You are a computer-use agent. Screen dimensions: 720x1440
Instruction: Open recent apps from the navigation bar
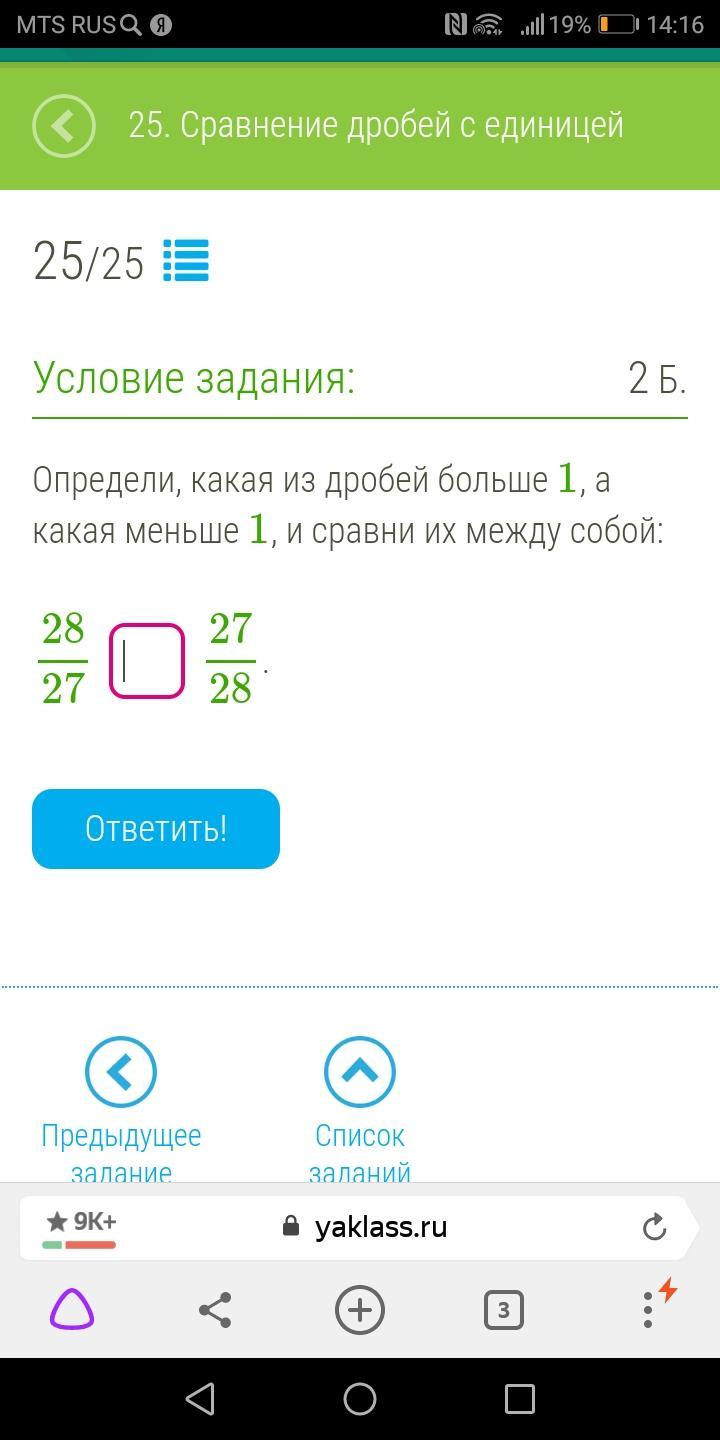click(519, 1398)
